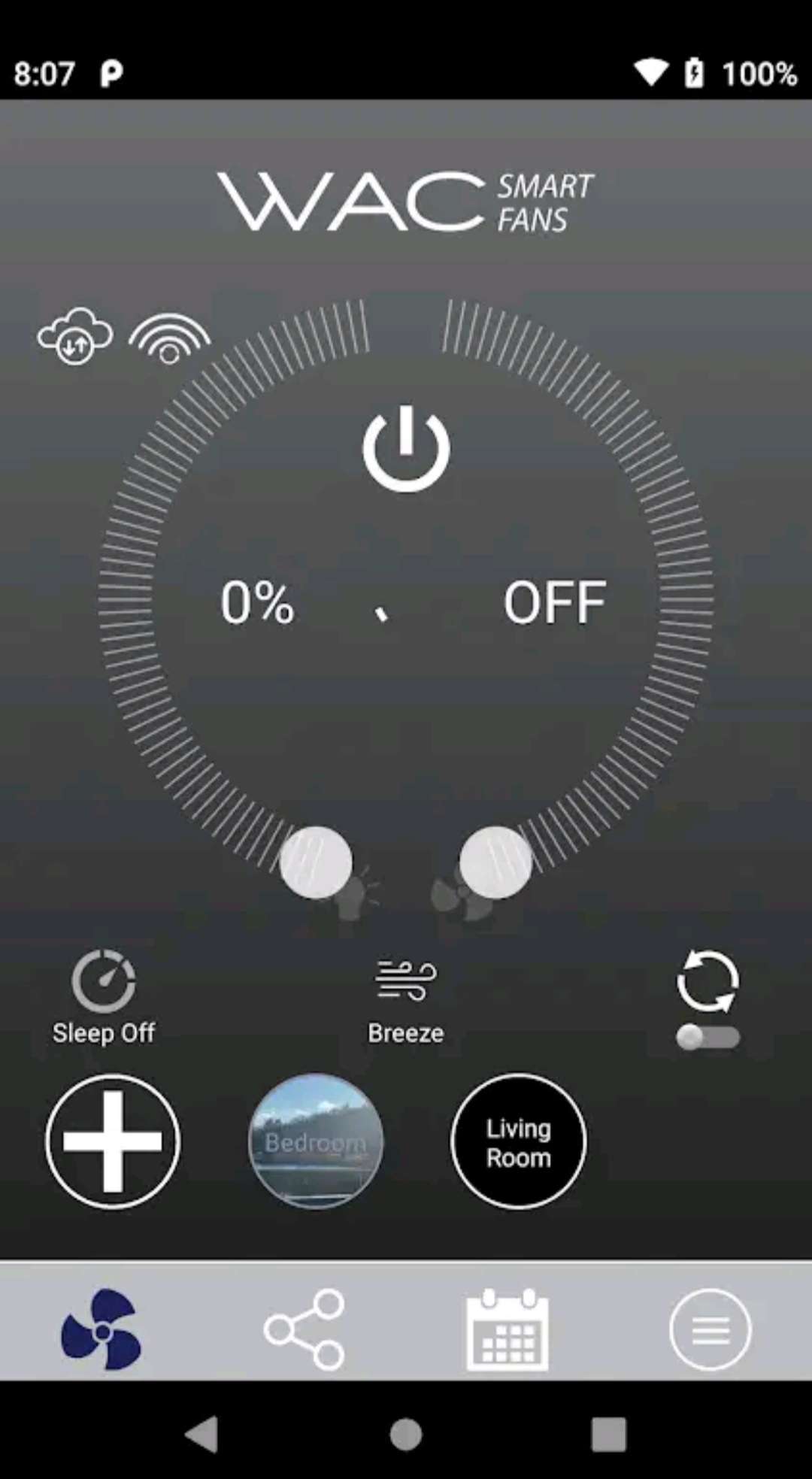Tap the fan power button
The width and height of the screenshot is (812, 1479).
pyautogui.click(x=406, y=449)
